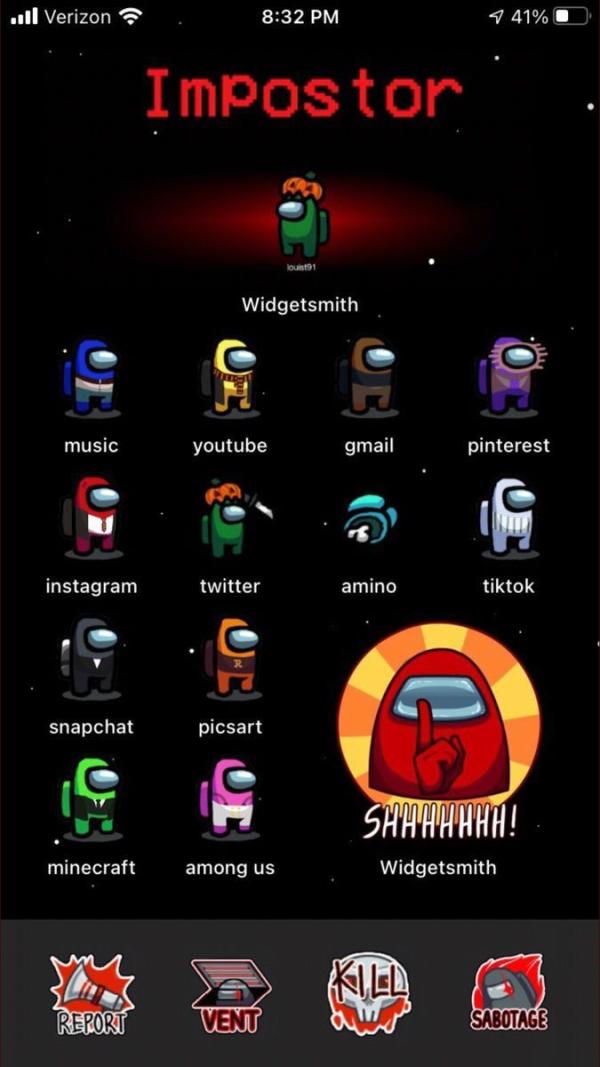Open the REPORT dock app
The width and height of the screenshot is (600, 1067).
click(91, 994)
